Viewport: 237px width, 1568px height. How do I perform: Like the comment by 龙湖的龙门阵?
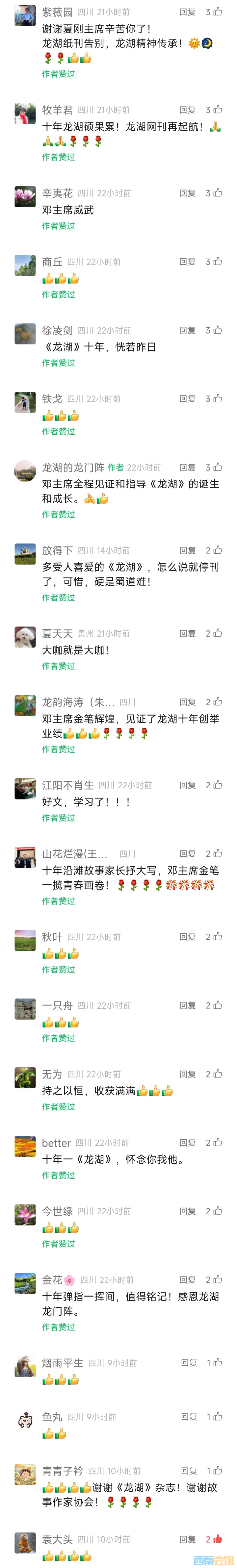coord(218,468)
